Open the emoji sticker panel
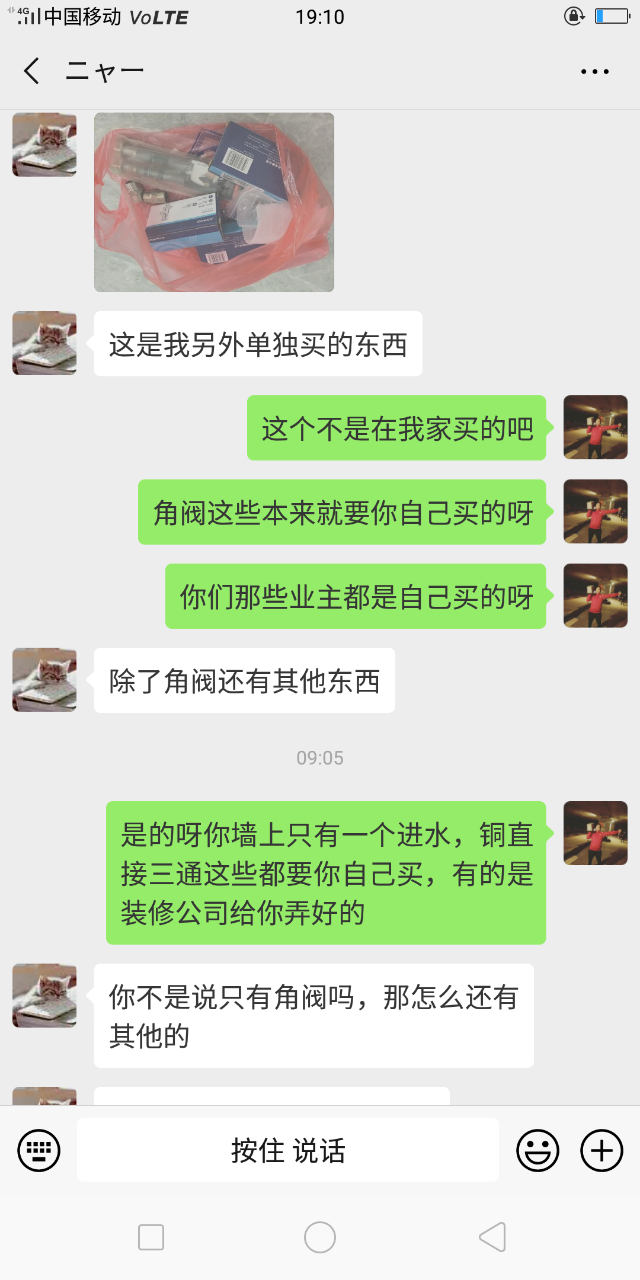 [537, 1150]
